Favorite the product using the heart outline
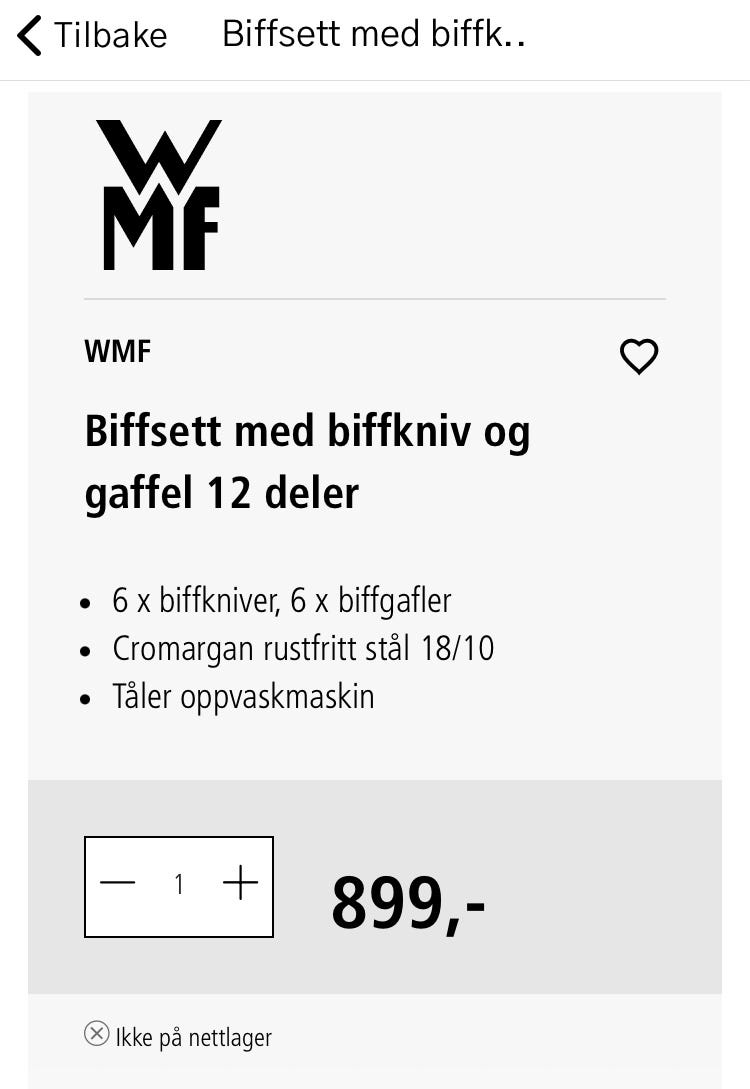The width and height of the screenshot is (750, 1089). (x=639, y=356)
